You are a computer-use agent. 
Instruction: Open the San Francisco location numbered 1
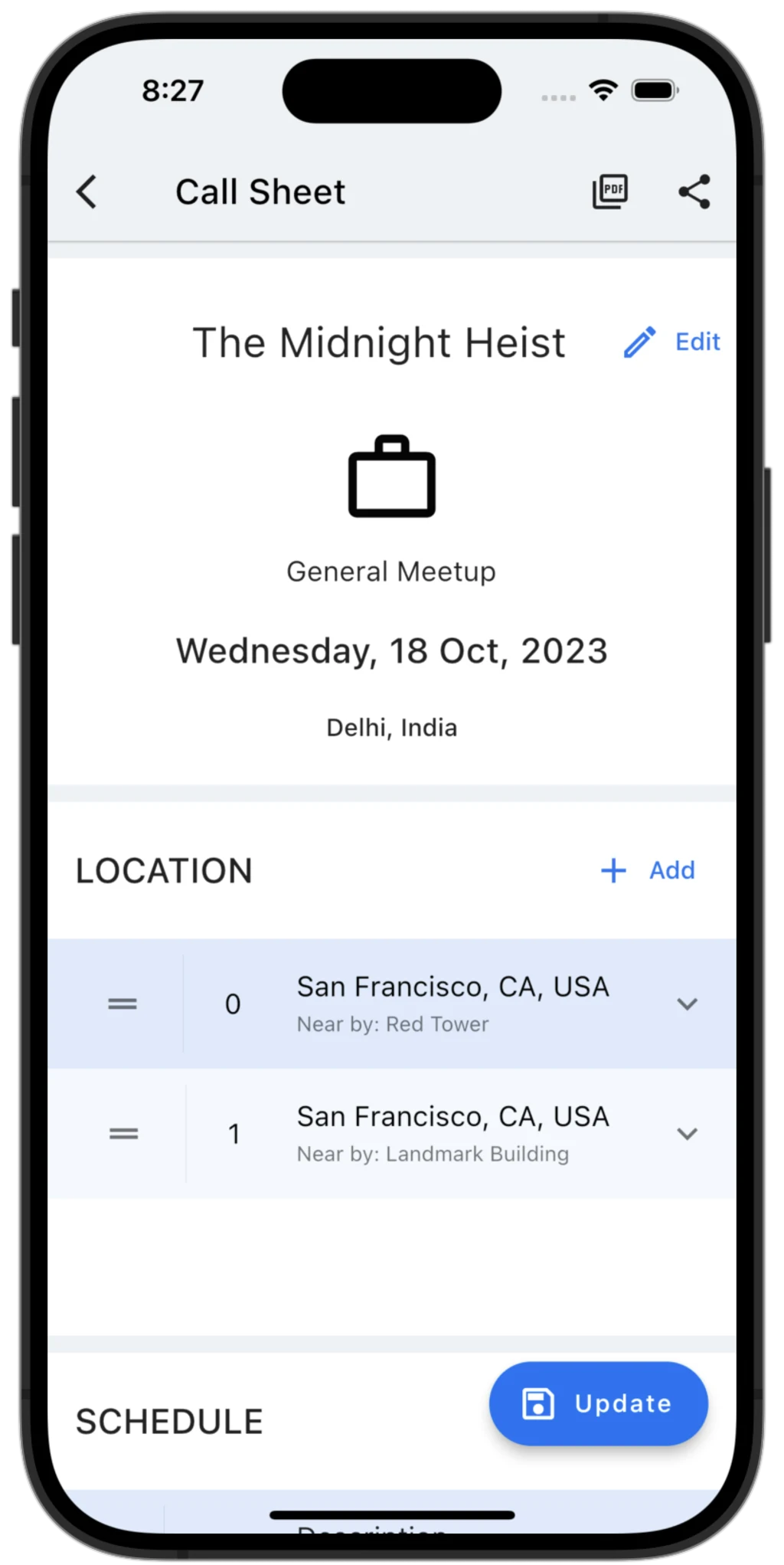tap(452, 1134)
